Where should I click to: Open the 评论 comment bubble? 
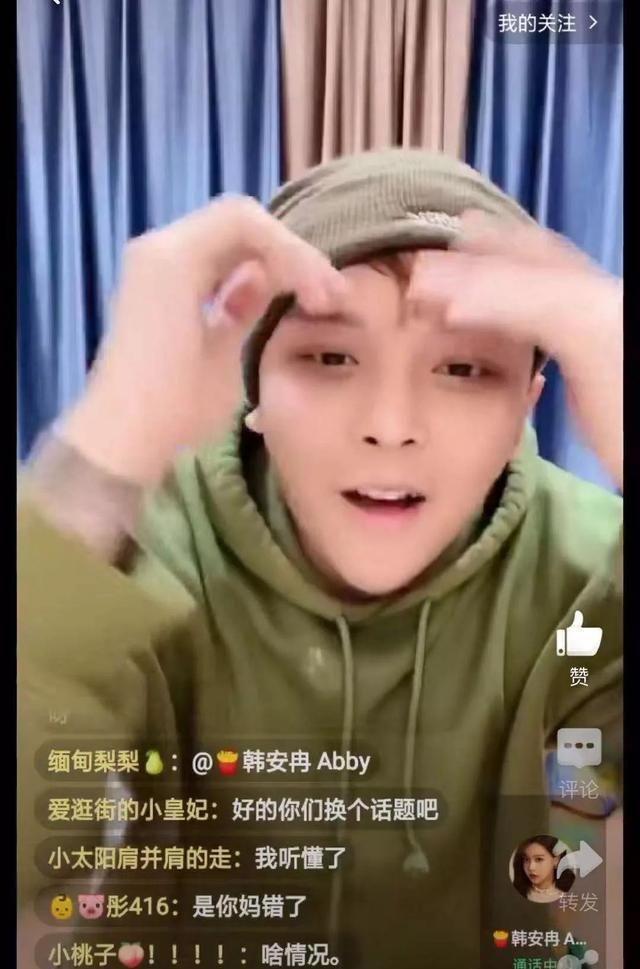(x=579, y=748)
